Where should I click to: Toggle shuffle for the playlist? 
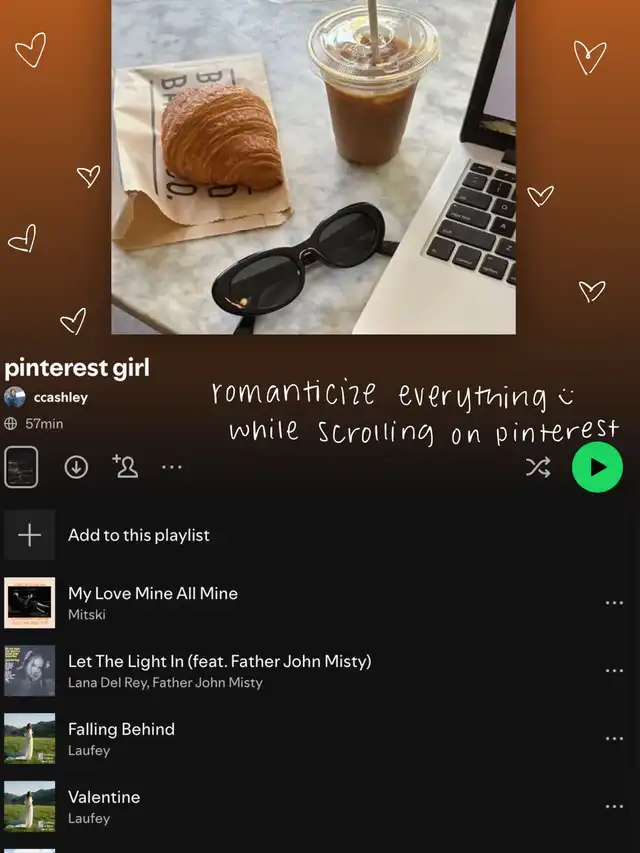[x=538, y=467]
